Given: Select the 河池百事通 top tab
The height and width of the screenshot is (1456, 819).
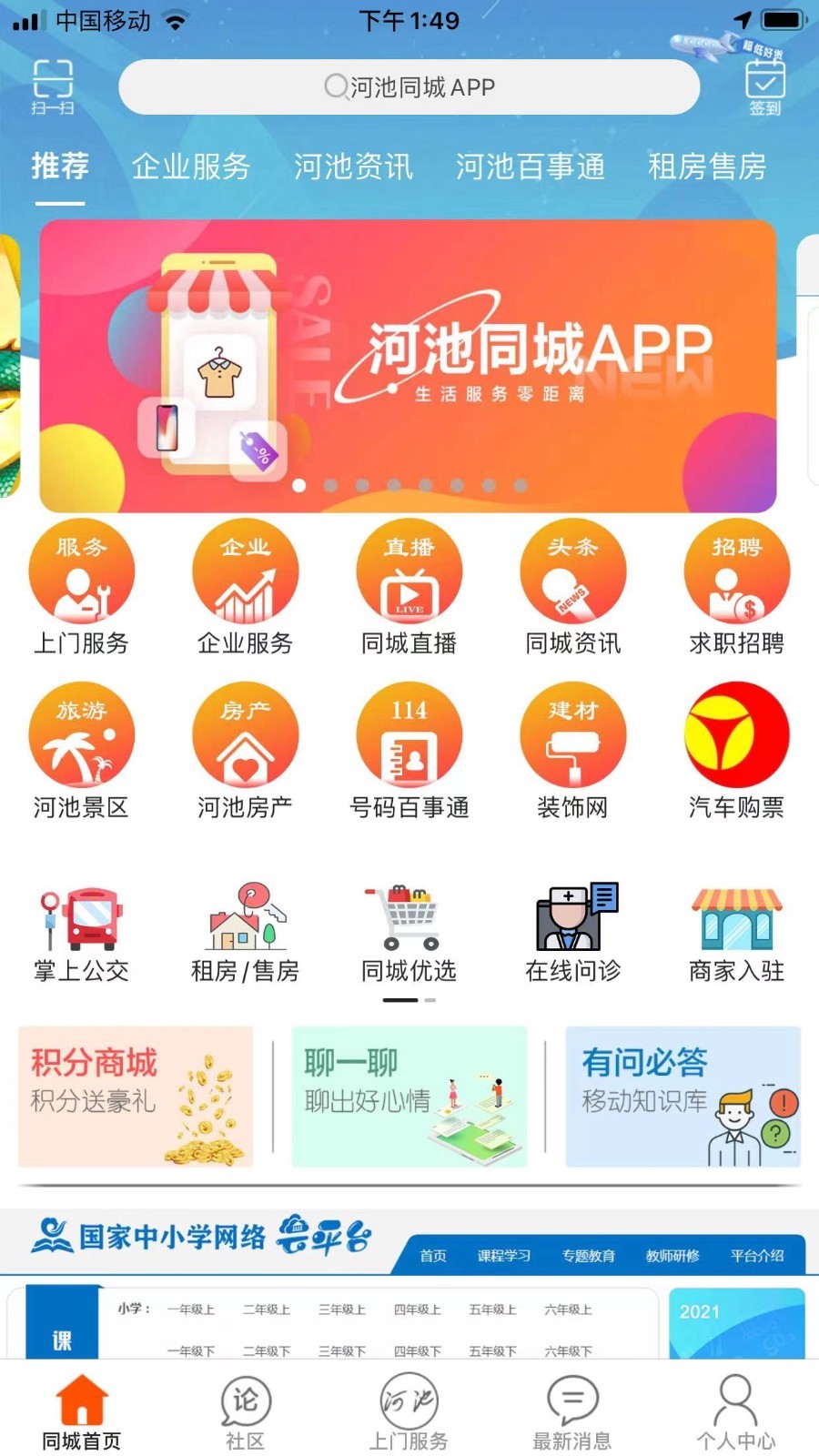Looking at the screenshot, I should click(x=530, y=167).
